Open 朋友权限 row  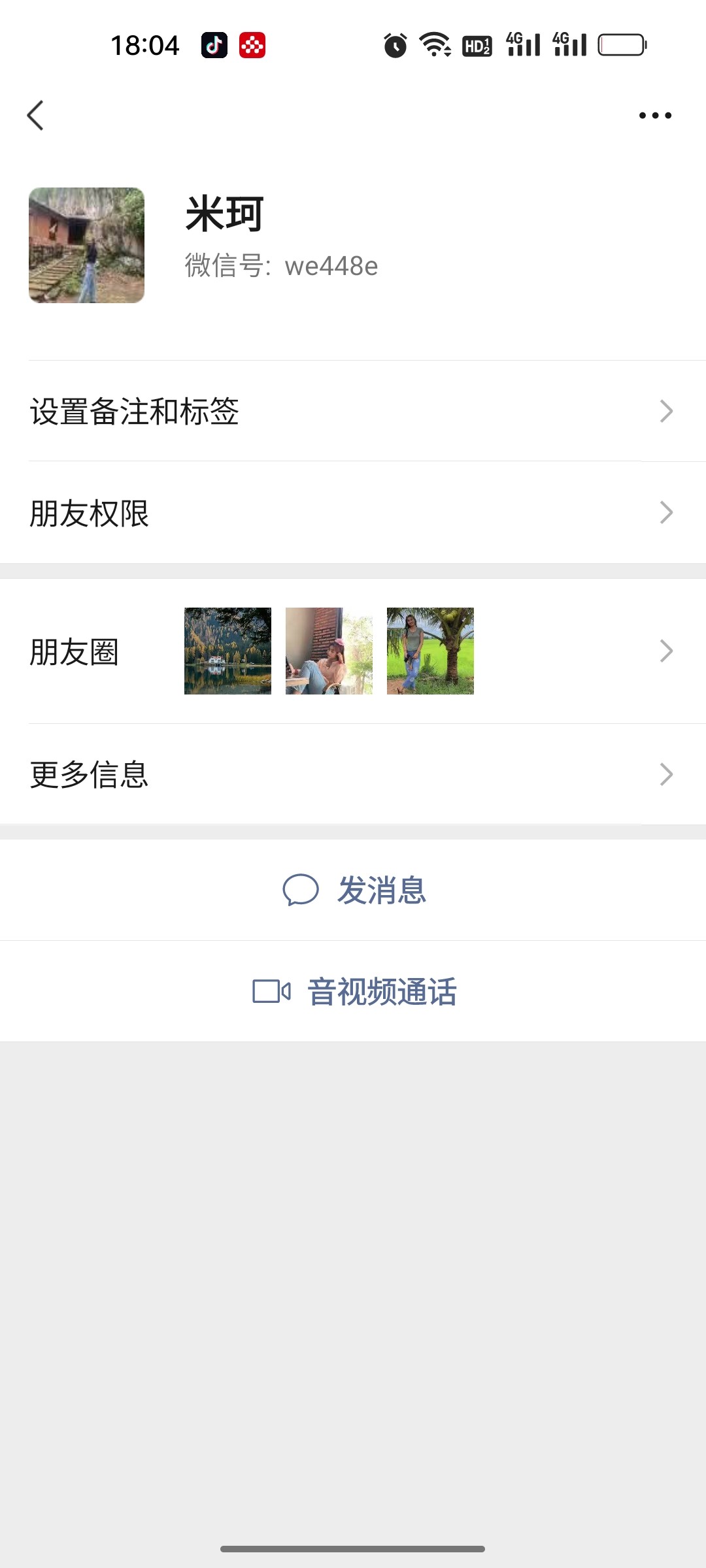(x=353, y=513)
